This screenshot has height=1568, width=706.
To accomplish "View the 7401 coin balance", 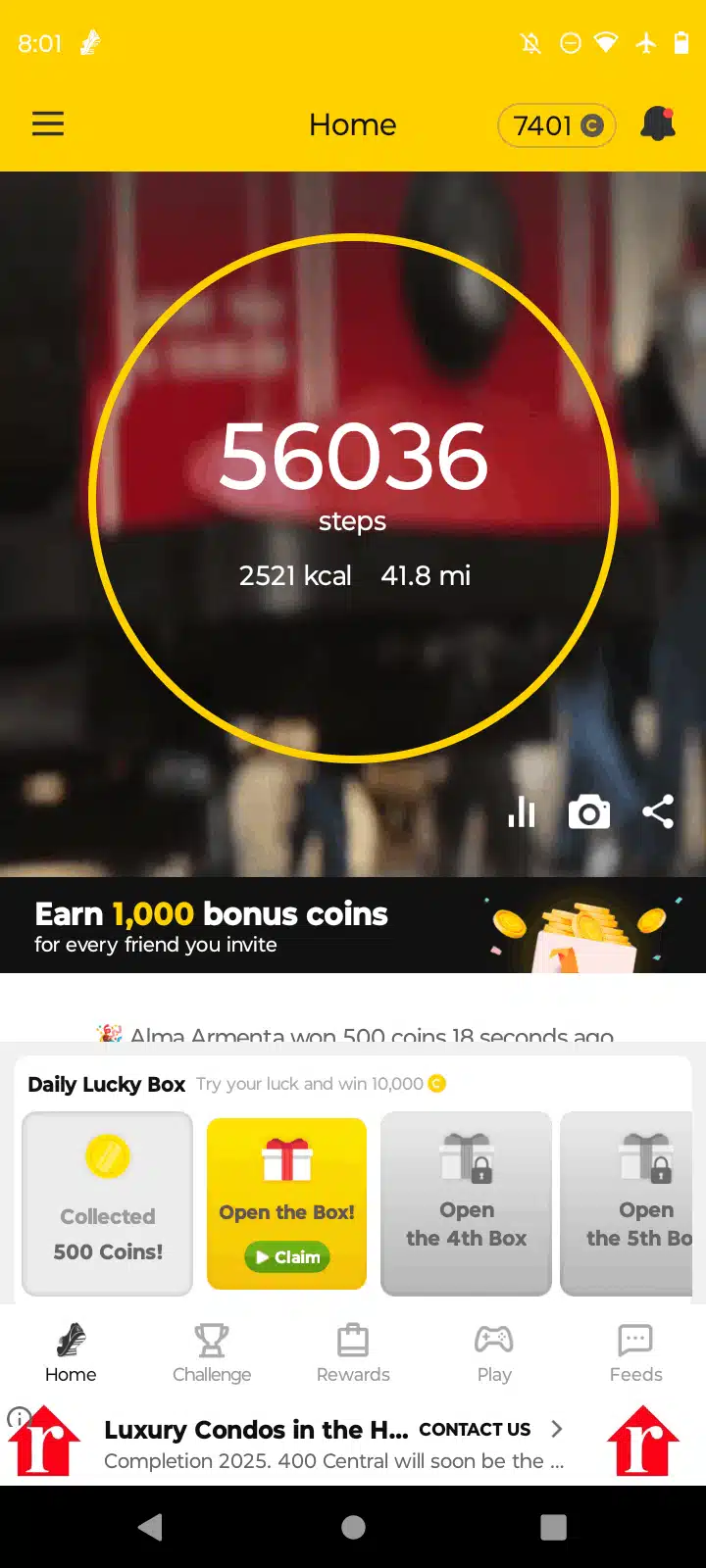I will pyautogui.click(x=557, y=125).
